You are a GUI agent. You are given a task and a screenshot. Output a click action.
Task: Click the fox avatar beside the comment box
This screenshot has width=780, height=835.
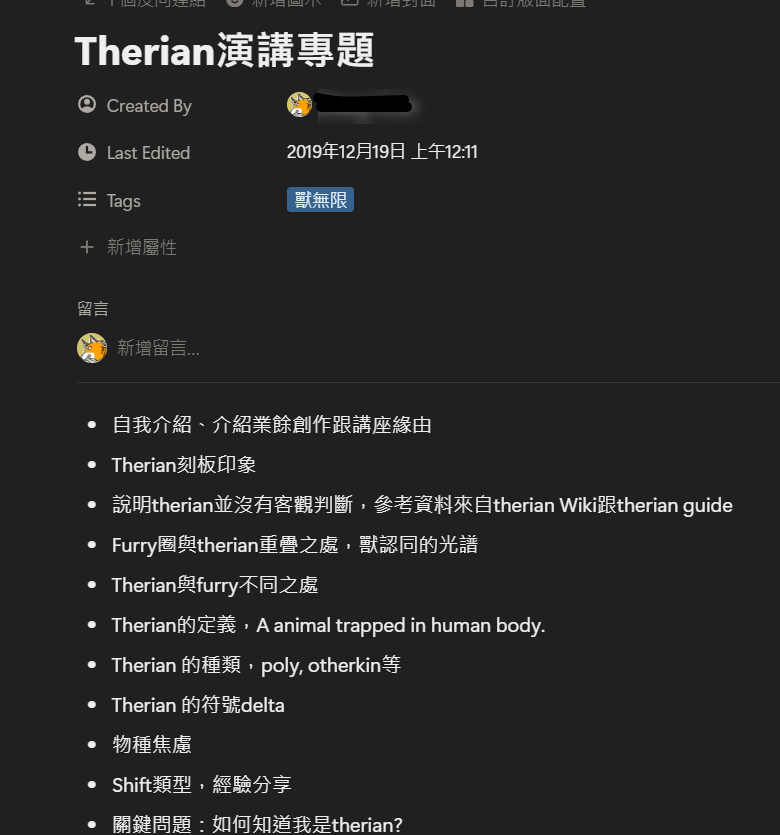click(92, 348)
